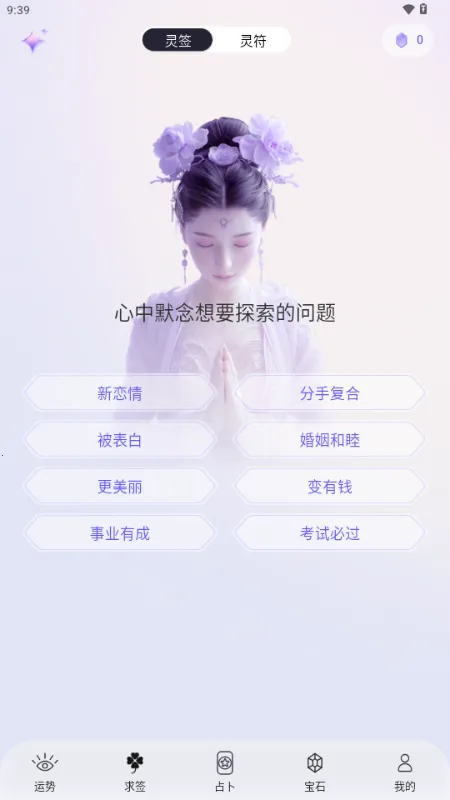Open the 求签 tab
The width and height of the screenshot is (450, 800).
pyautogui.click(x=135, y=772)
